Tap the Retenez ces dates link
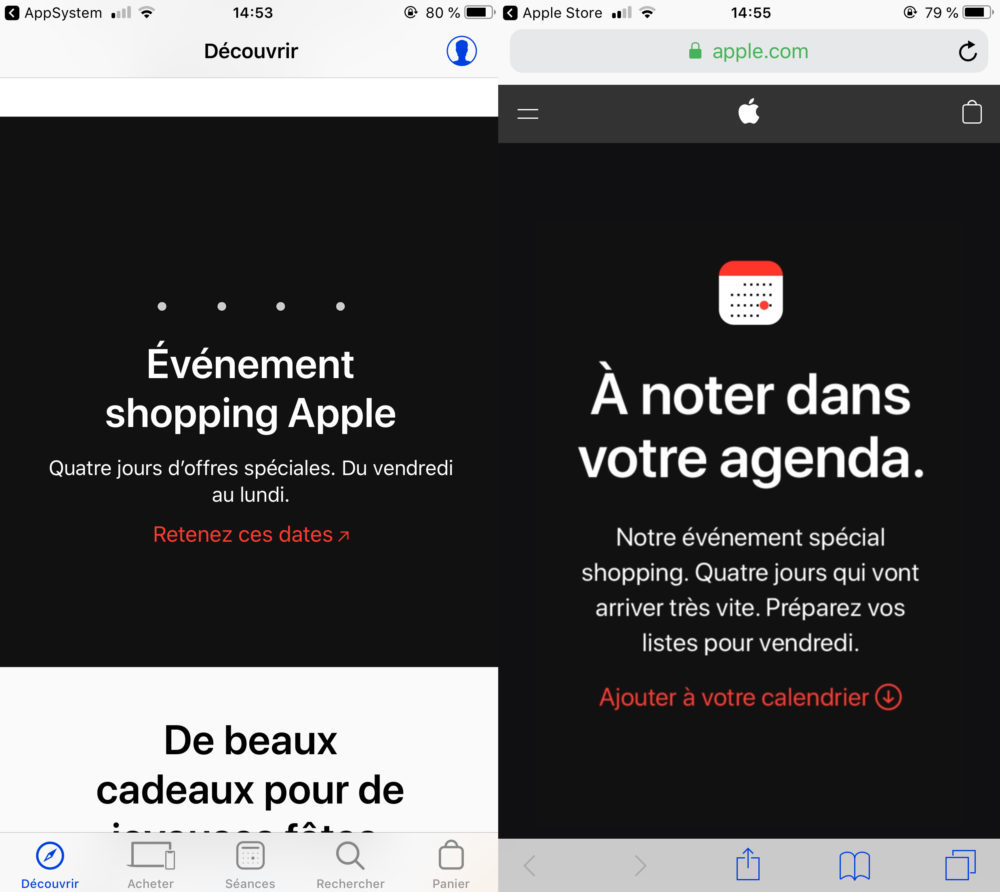 [251, 535]
